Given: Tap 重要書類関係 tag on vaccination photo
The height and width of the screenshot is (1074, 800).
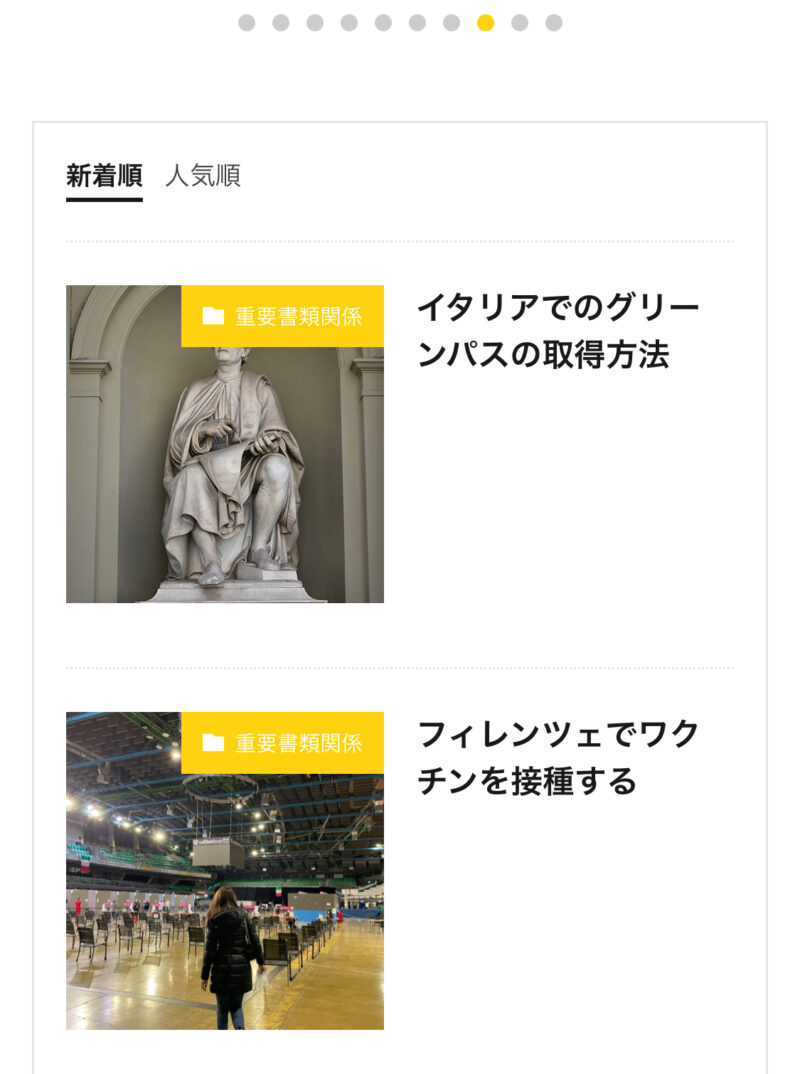Looking at the screenshot, I should 282,743.
